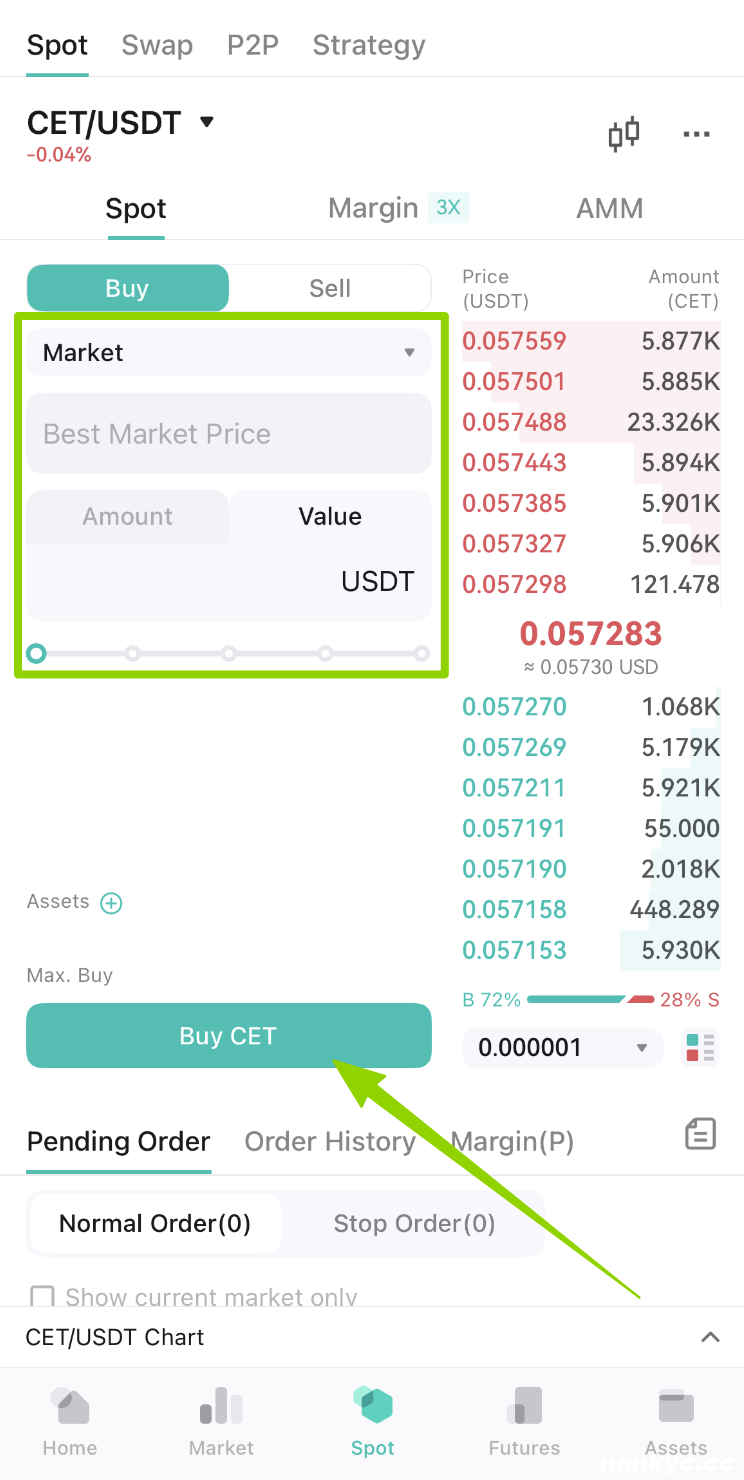
Task: Go to the Strategy tab
Action: 369,45
